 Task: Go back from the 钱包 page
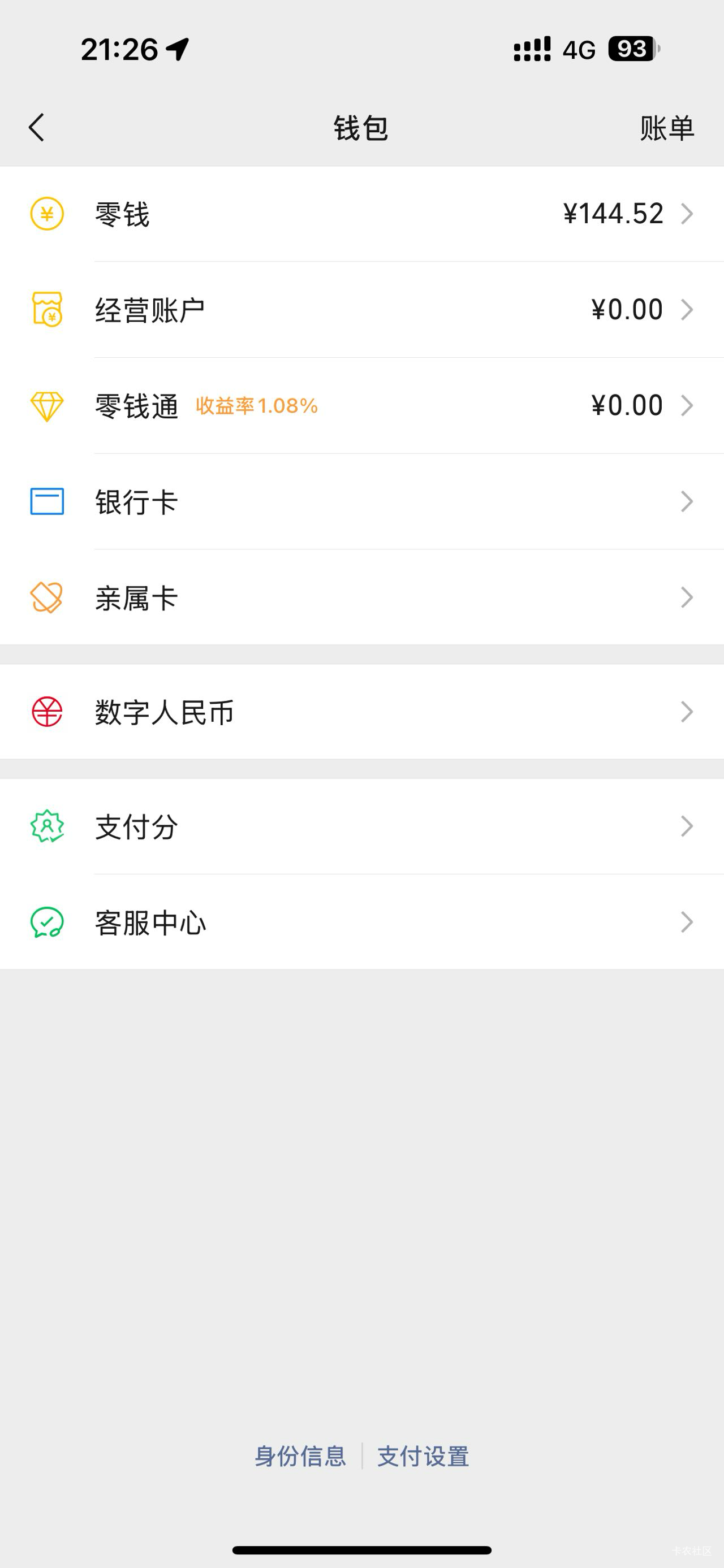click(x=37, y=128)
